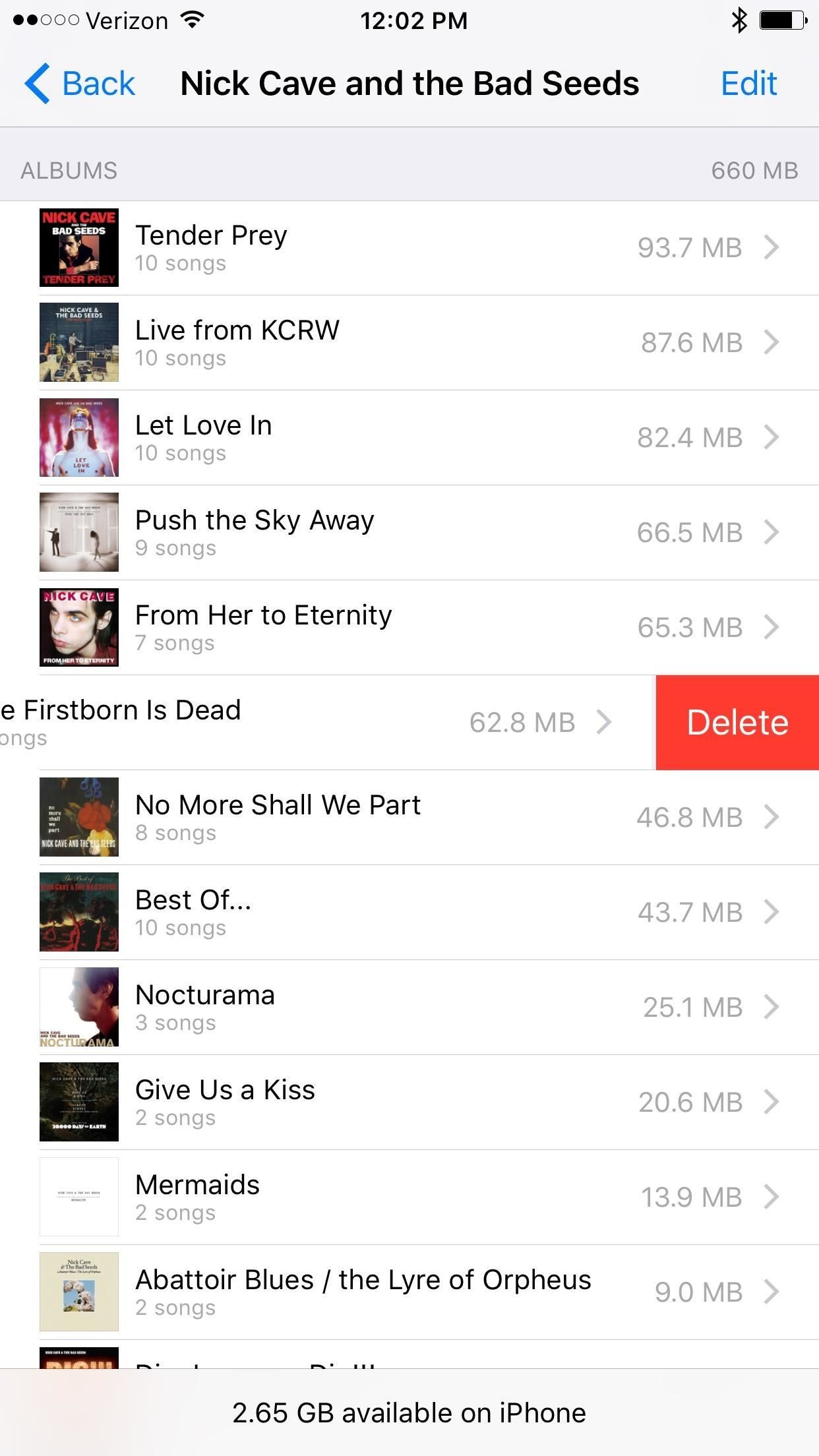View Push the Sky Away songs
Image resolution: width=819 pixels, height=1456 pixels.
point(409,533)
